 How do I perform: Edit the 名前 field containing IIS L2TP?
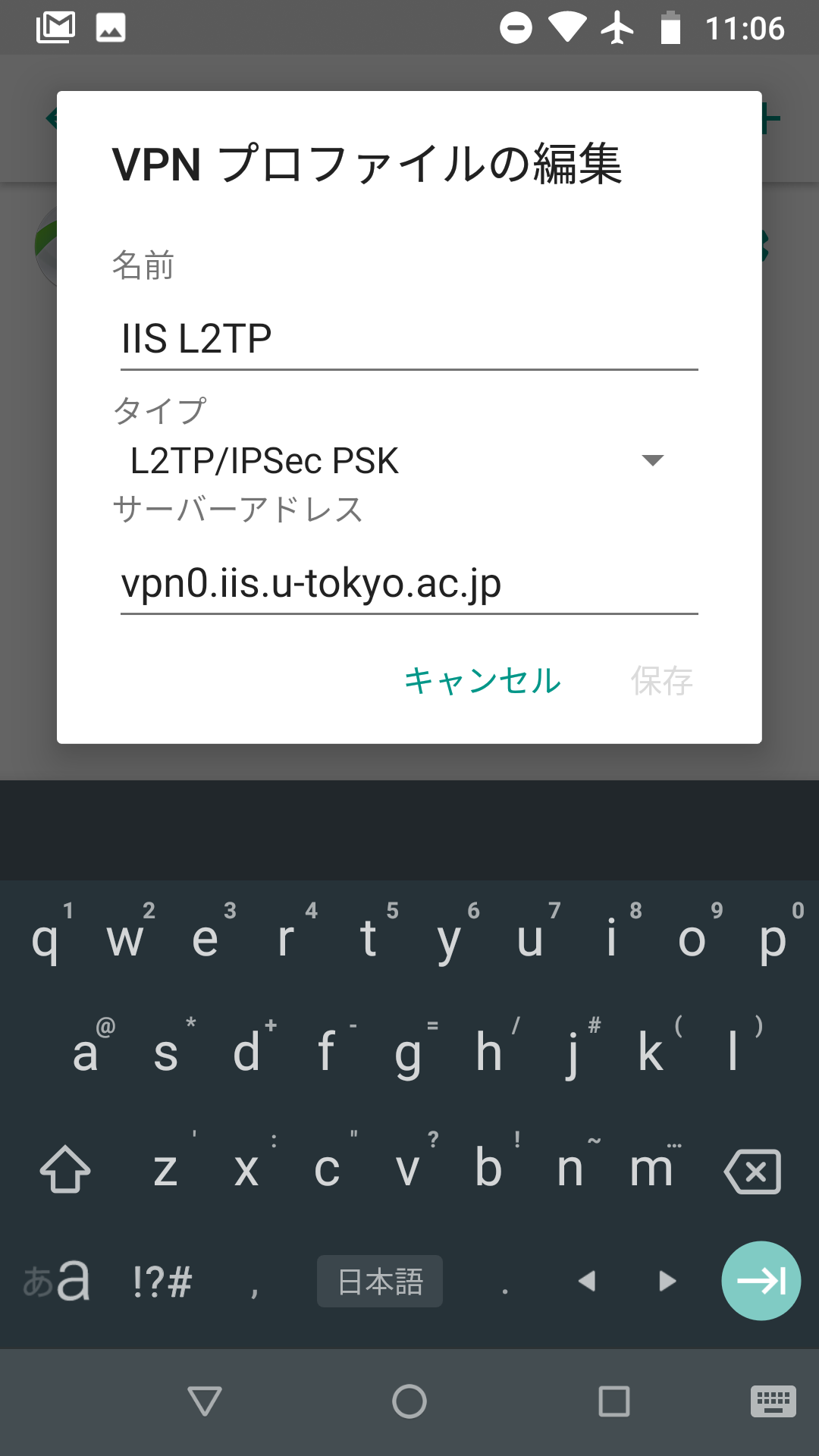(409, 339)
